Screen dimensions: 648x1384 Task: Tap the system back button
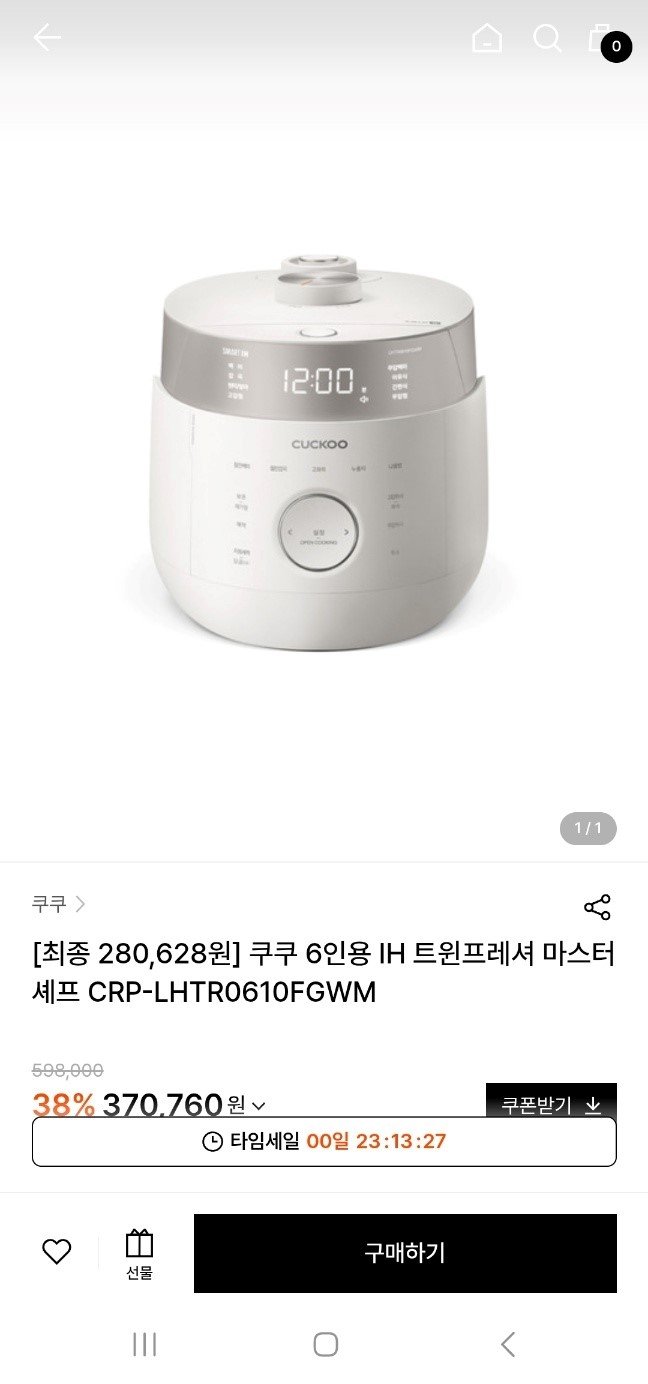(x=507, y=1344)
